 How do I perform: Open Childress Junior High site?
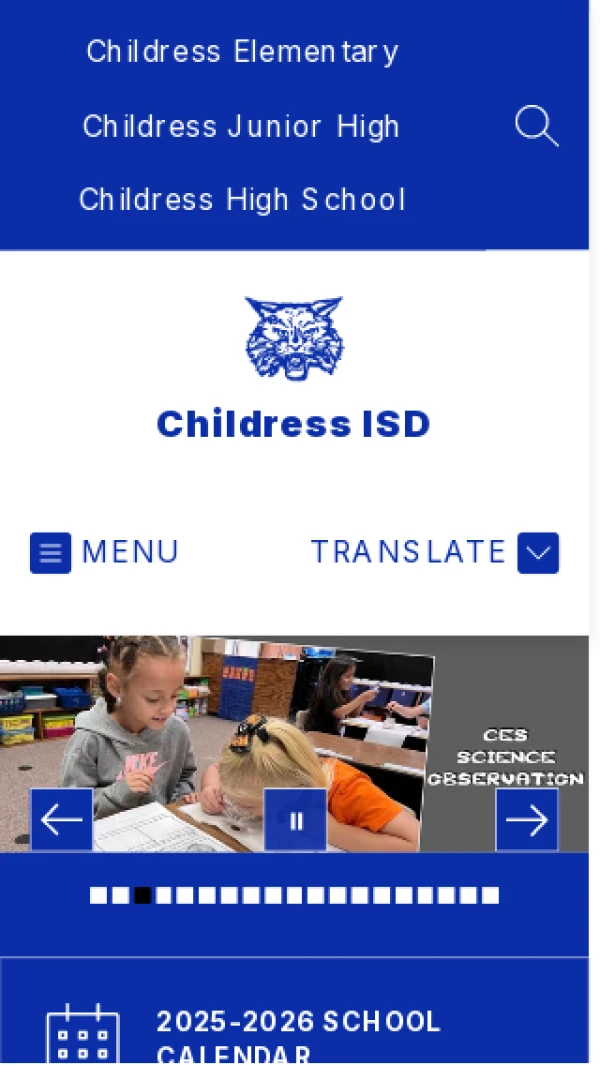(x=241, y=126)
